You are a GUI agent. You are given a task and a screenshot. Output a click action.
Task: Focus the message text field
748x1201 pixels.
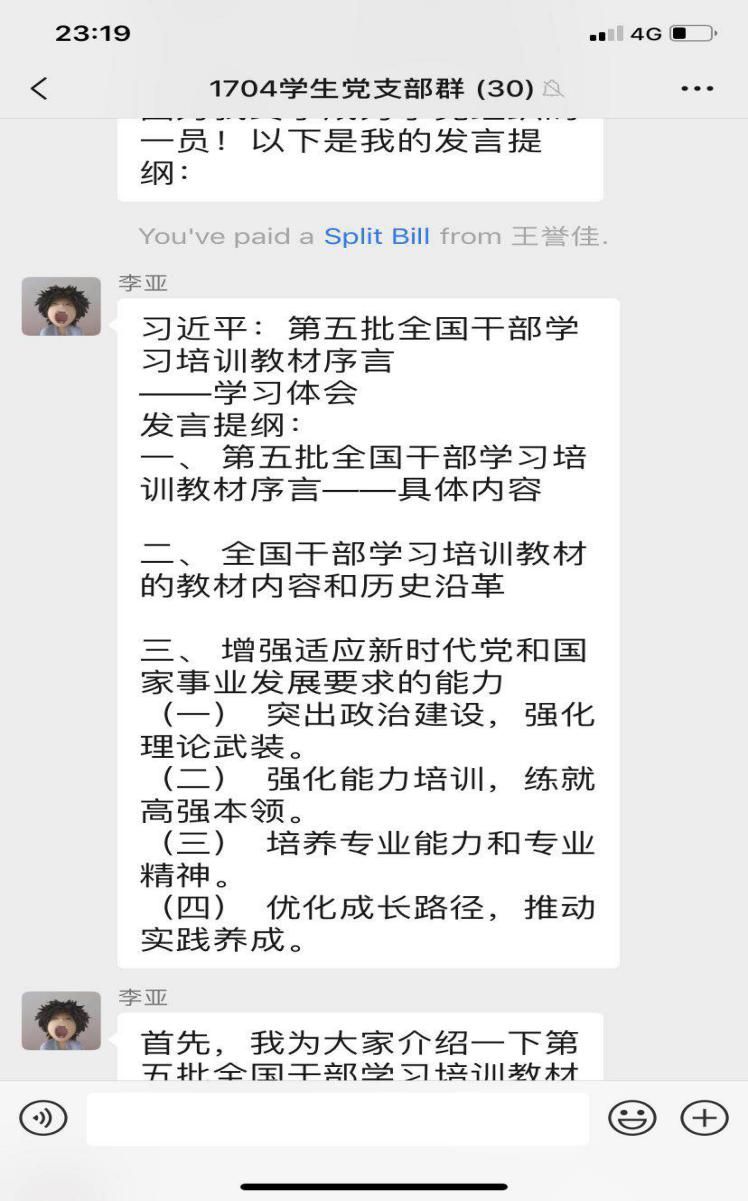pos(337,1118)
